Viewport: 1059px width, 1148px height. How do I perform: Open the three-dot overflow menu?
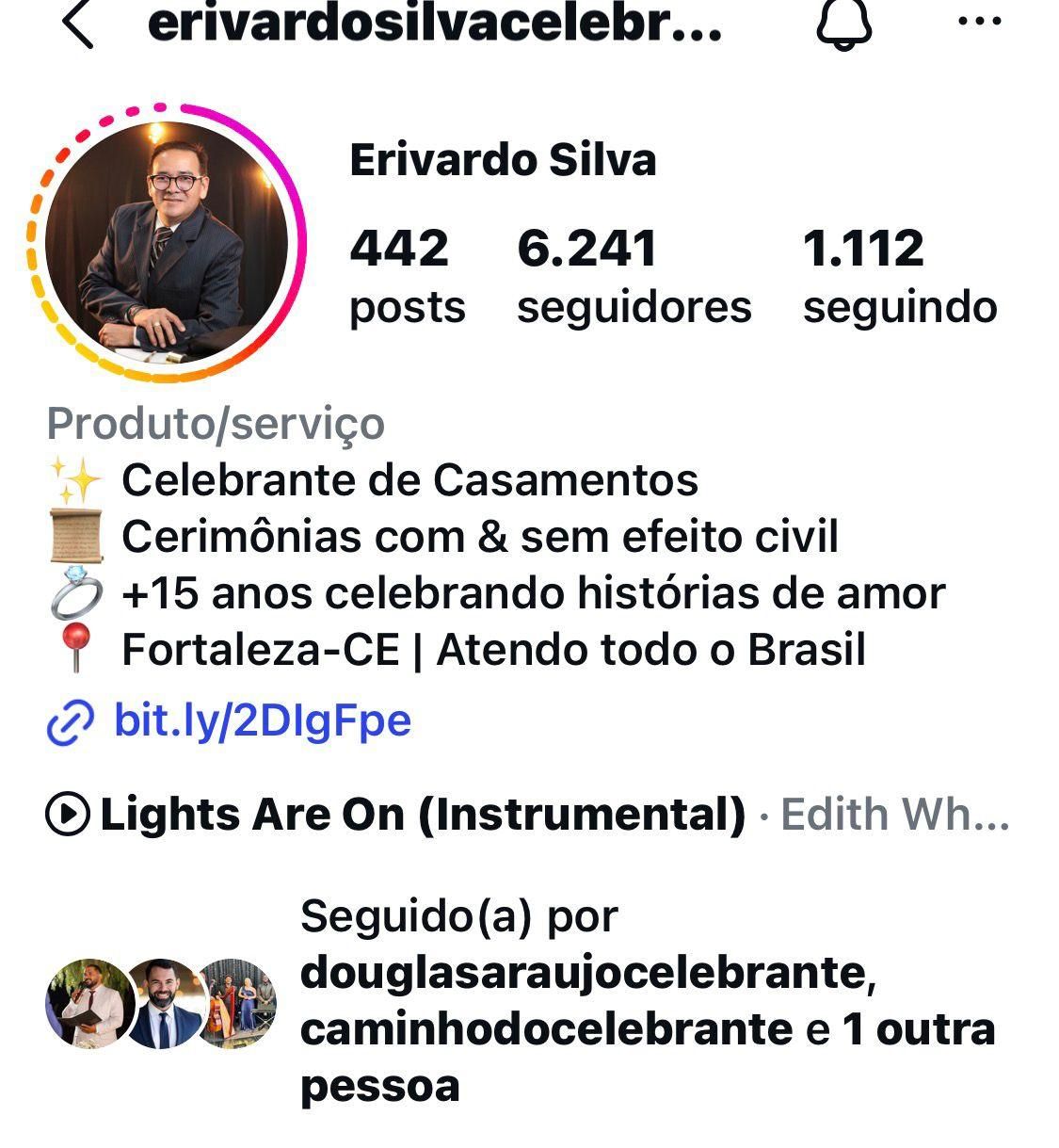pyautogui.click(x=979, y=21)
